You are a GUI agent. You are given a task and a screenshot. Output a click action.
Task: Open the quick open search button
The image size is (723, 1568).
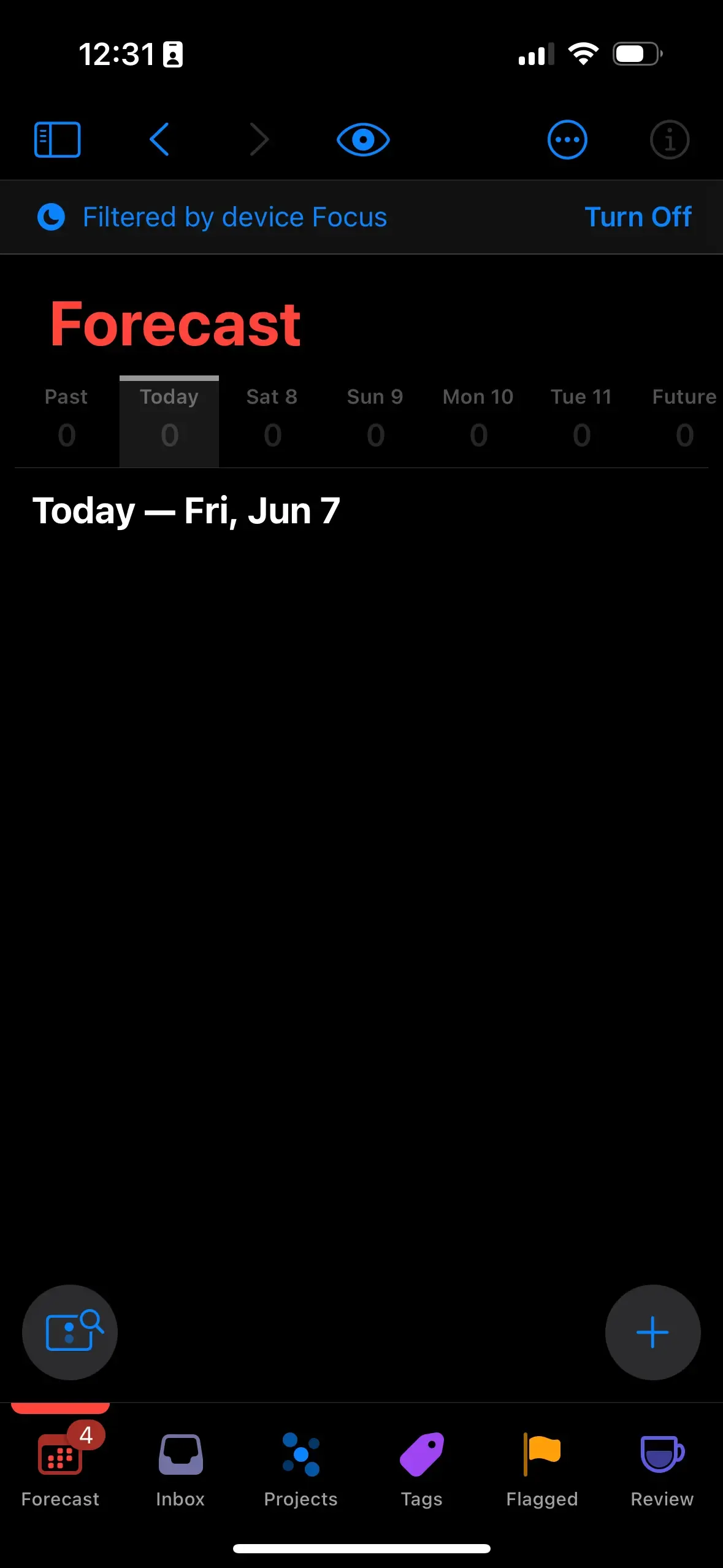(70, 1332)
